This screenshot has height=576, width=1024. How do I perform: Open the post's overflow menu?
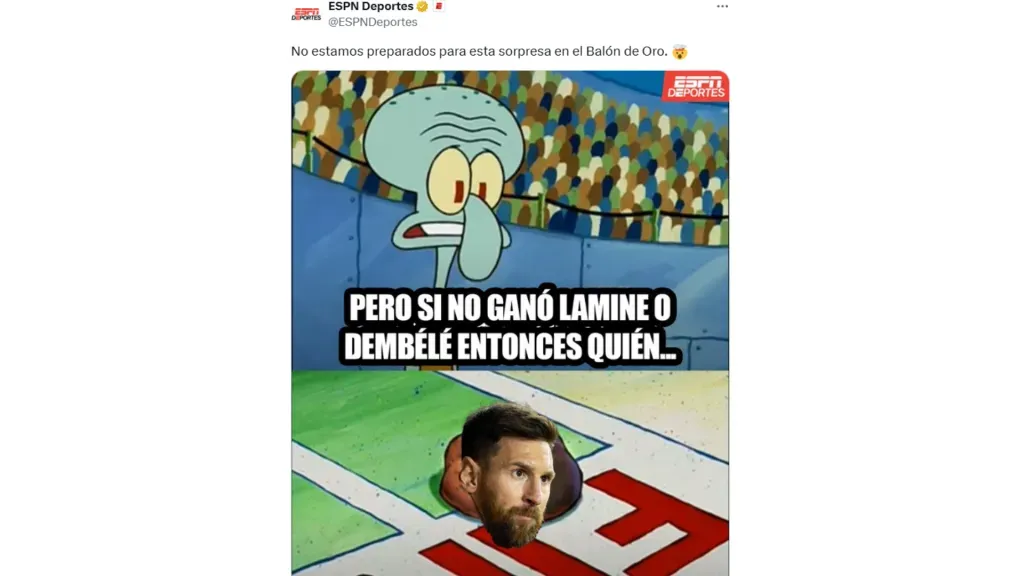722,6
